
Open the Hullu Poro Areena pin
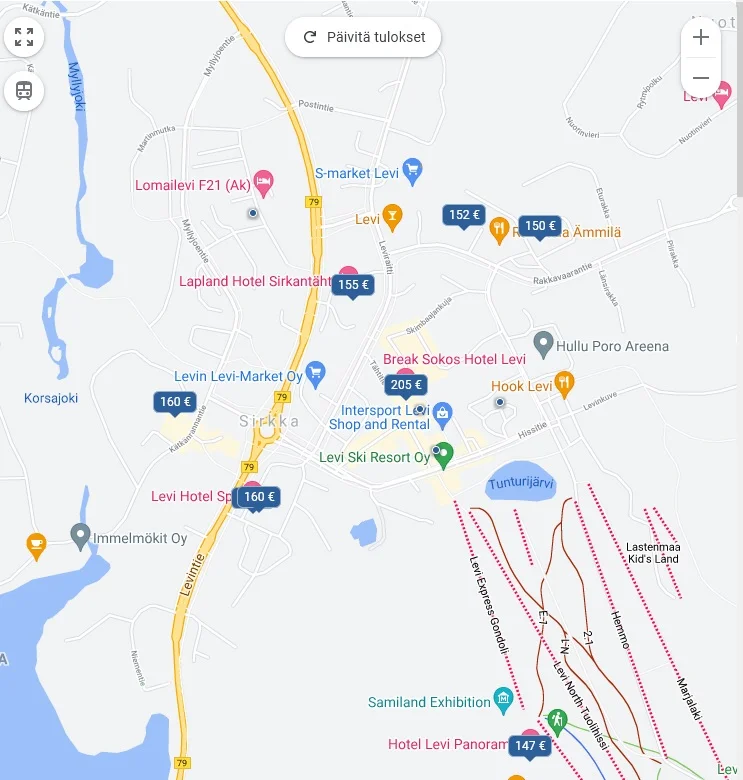[x=543, y=345]
